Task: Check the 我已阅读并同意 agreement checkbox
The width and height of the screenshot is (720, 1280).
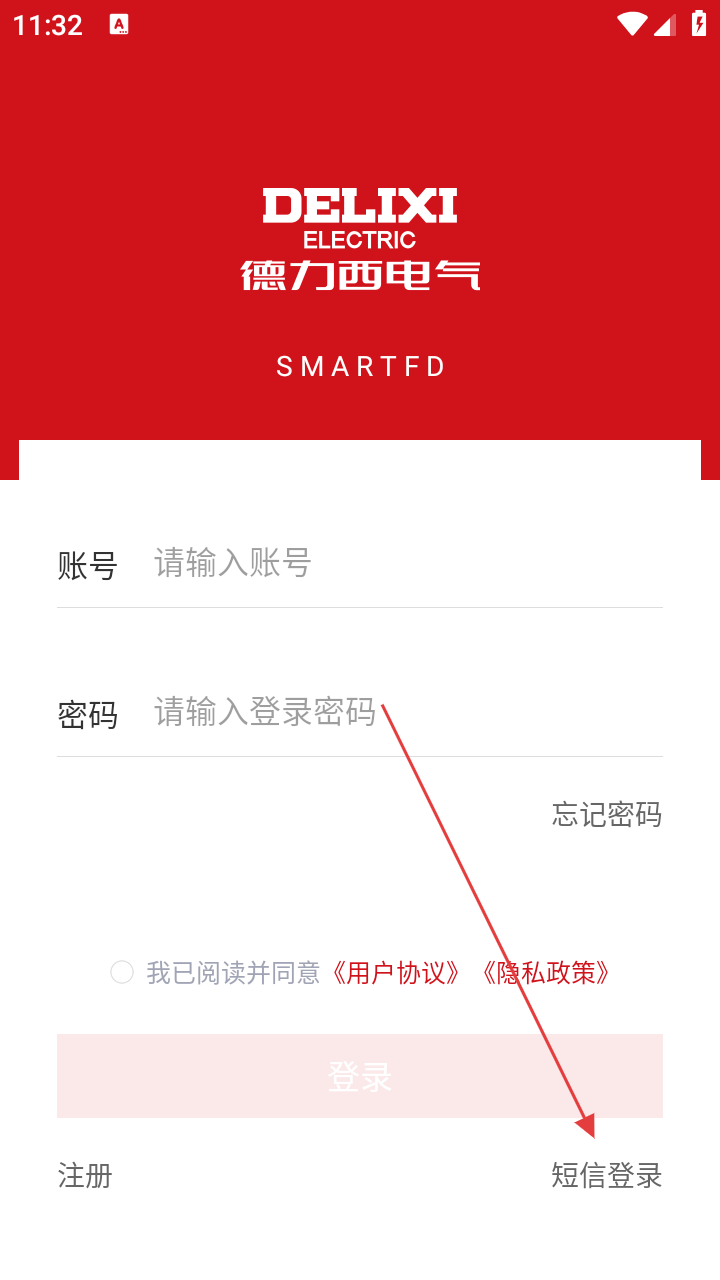Action: (x=122, y=972)
